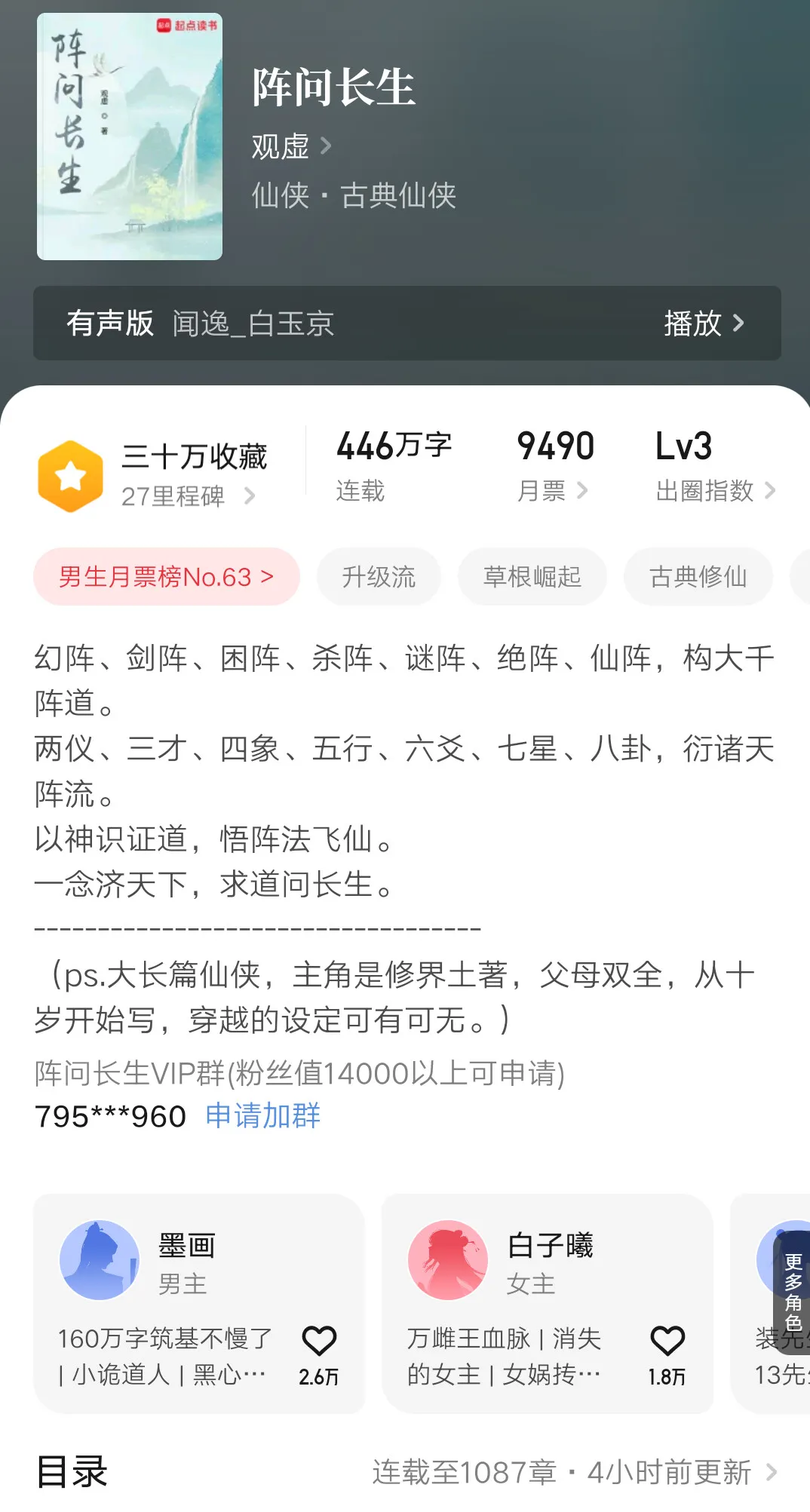Screen dimensions: 810x1512
Task: Open the 仙侠·古典仙侠 category
Action: (x=354, y=196)
